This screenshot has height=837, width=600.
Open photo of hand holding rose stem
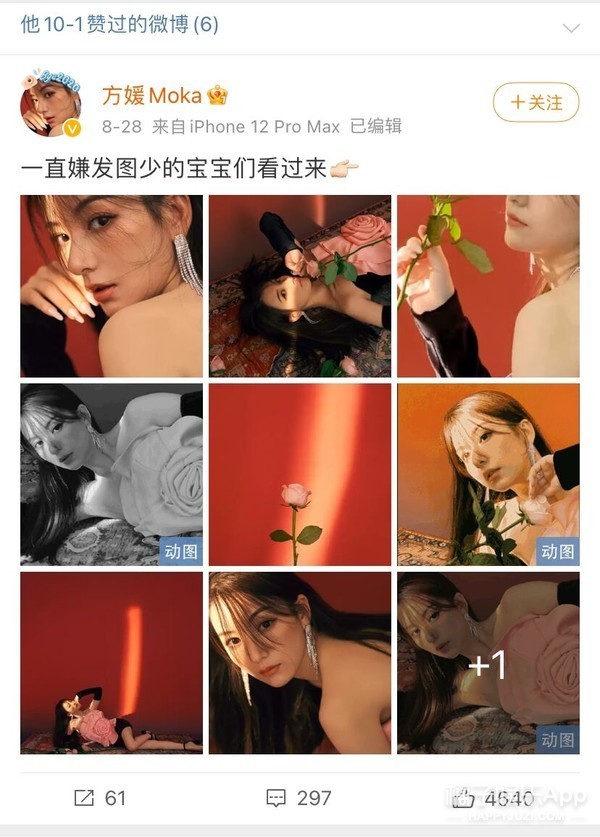pos(488,285)
